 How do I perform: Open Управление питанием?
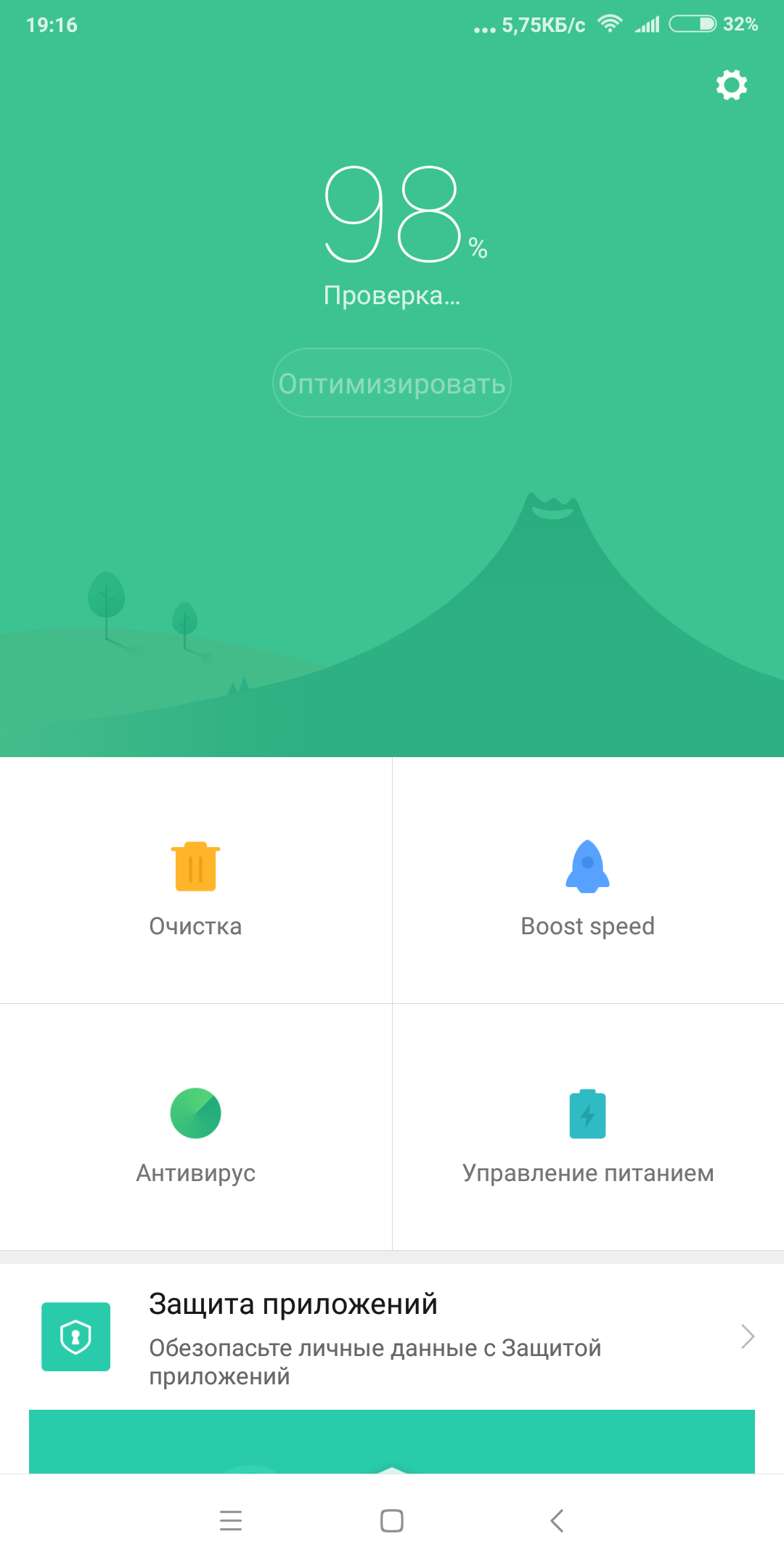pyautogui.click(x=588, y=1127)
